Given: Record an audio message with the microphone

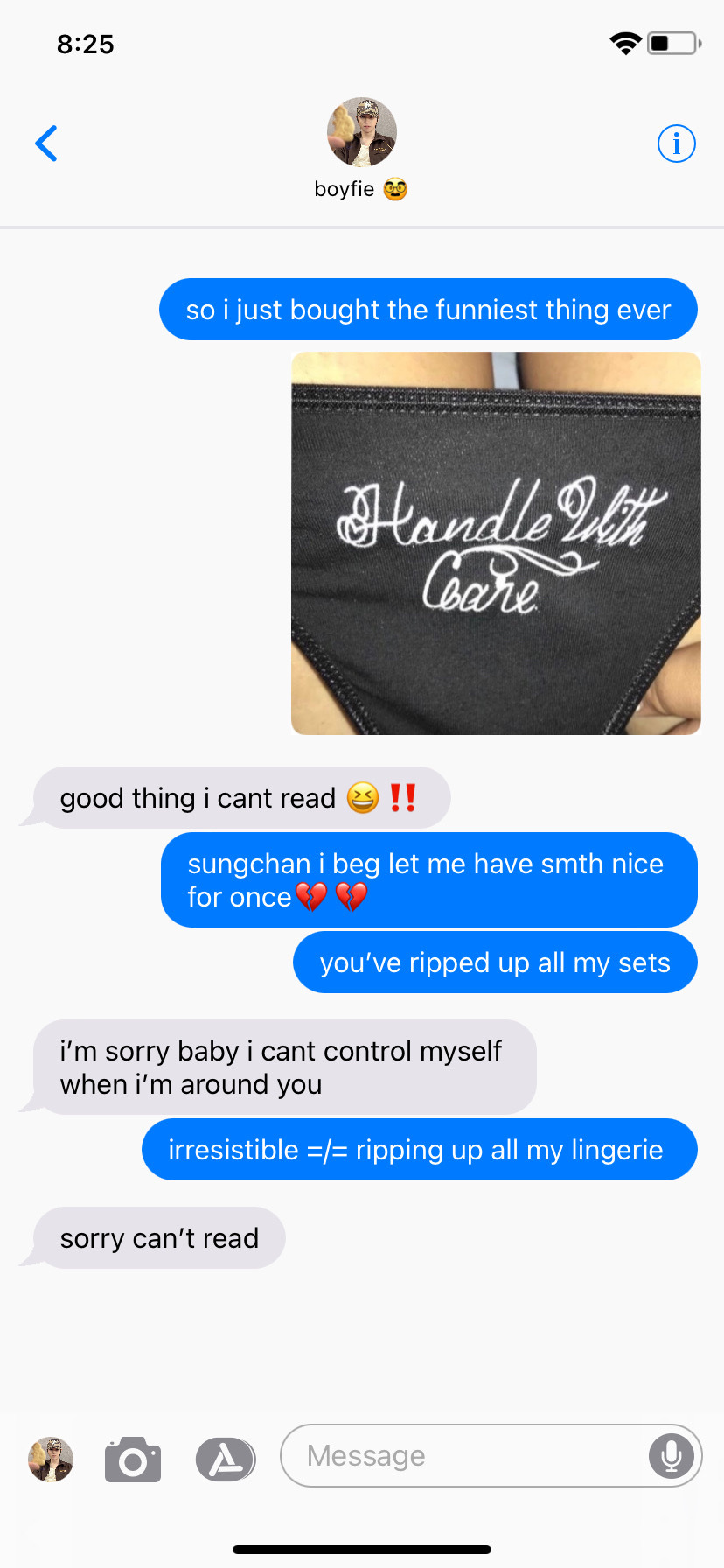Looking at the screenshot, I should click(672, 1455).
